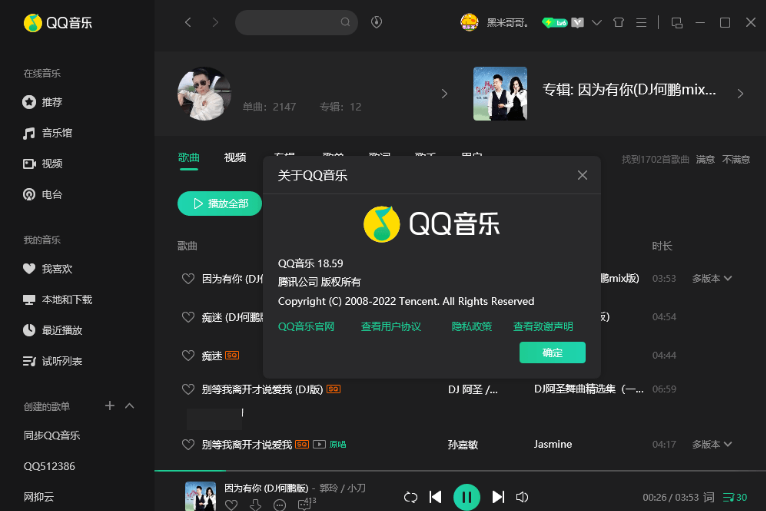Screen dimensions: 766x511
Task: Open the 查看用户协议 link
Action: (x=391, y=326)
